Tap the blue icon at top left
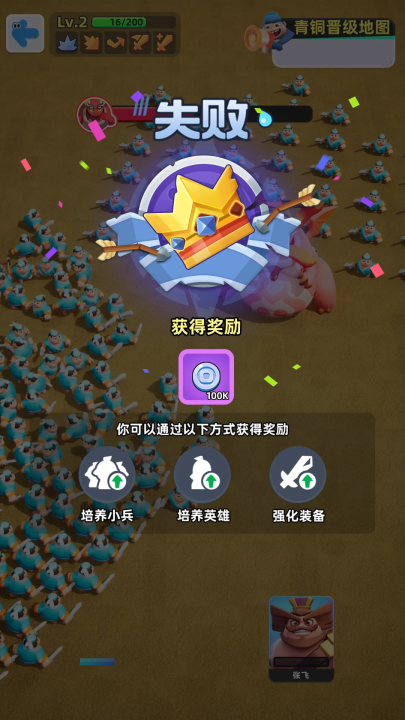The image size is (405, 720). 25,33
